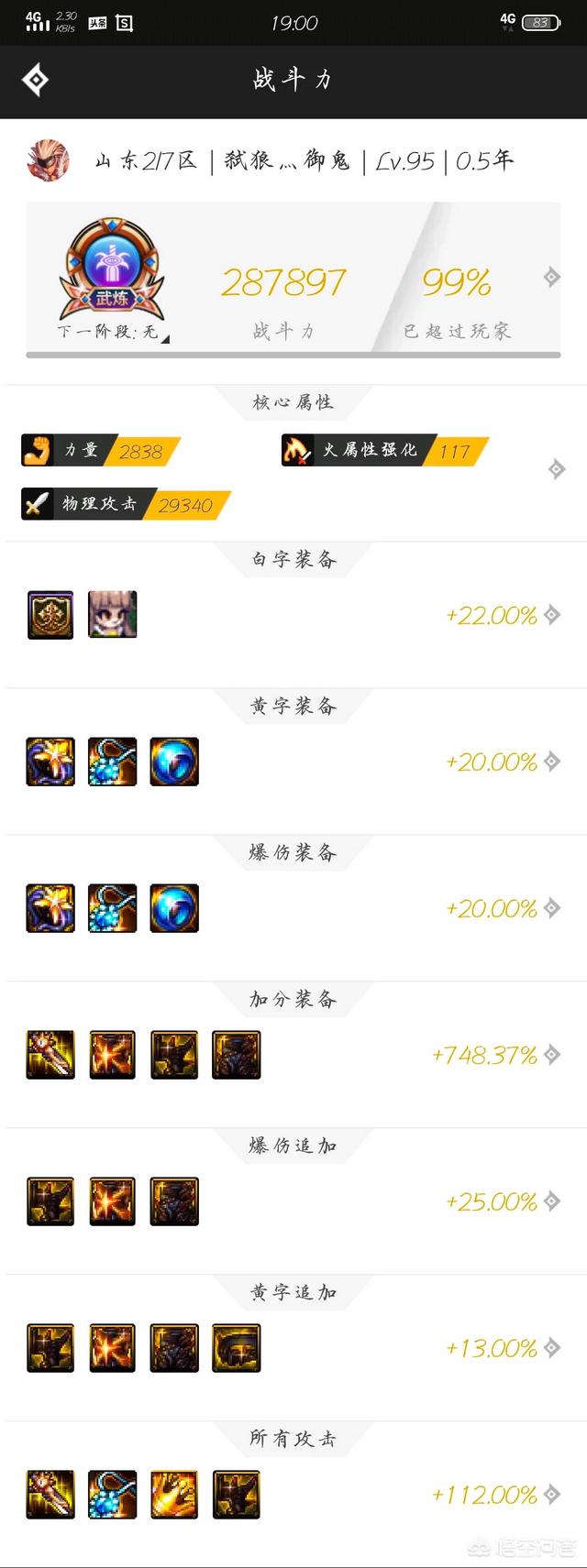Expand 黄字装备 +20.00% details
587x1568 pixels.
pyautogui.click(x=552, y=762)
